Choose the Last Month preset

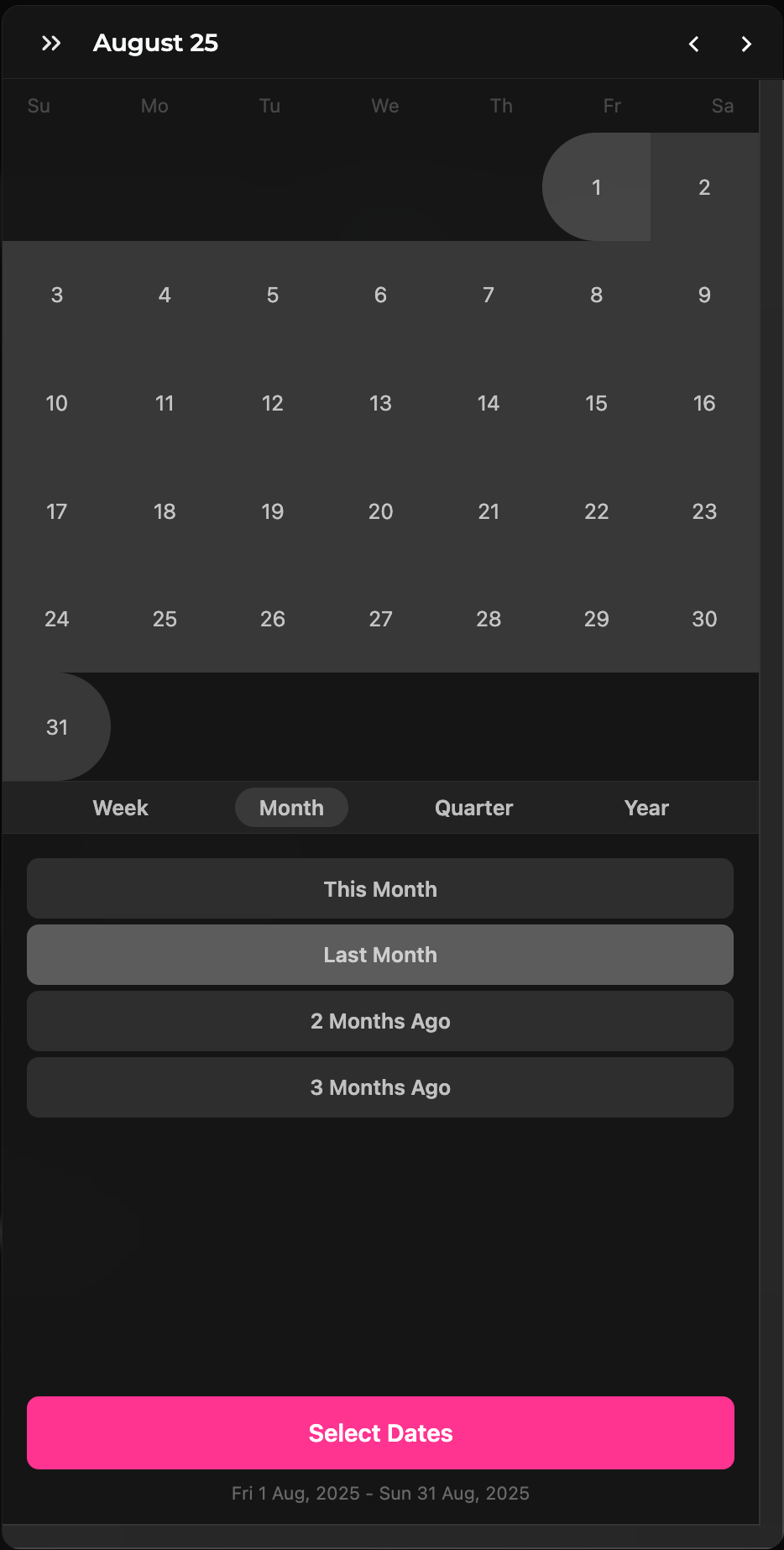click(380, 955)
